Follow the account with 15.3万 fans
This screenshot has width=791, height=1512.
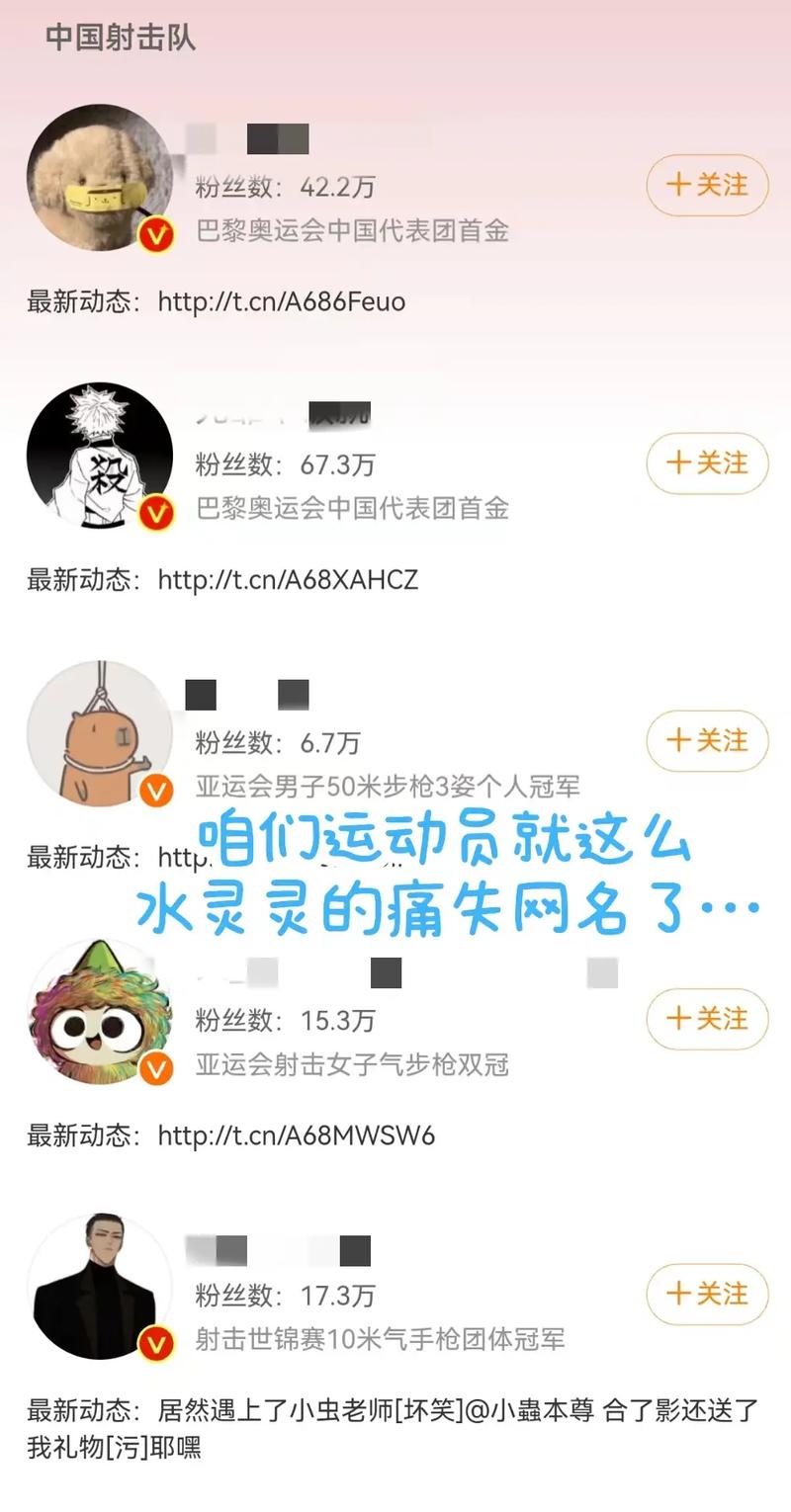pyautogui.click(x=707, y=1019)
